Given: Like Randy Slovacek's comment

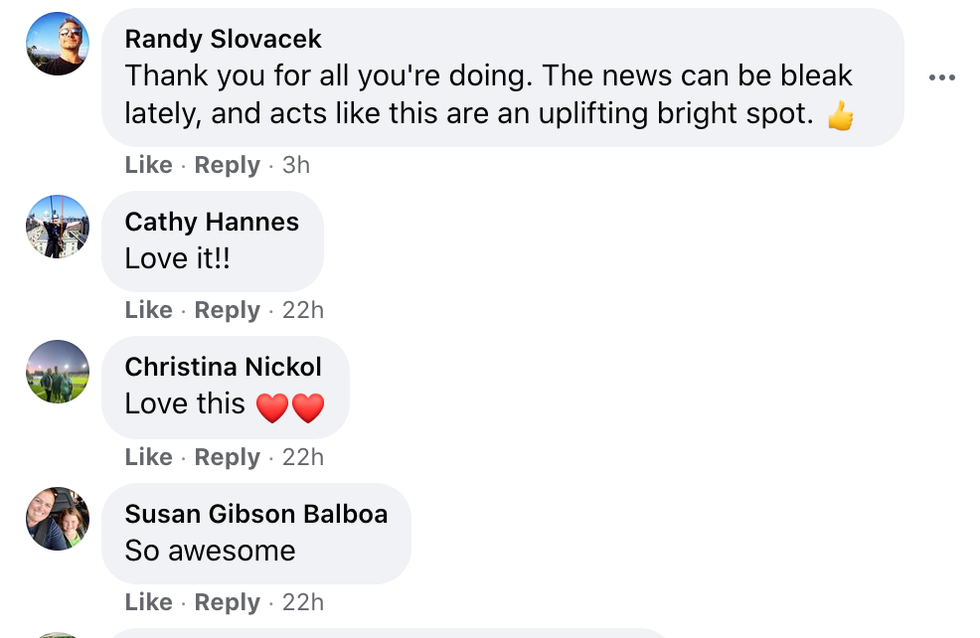Looking at the screenshot, I should point(148,165).
